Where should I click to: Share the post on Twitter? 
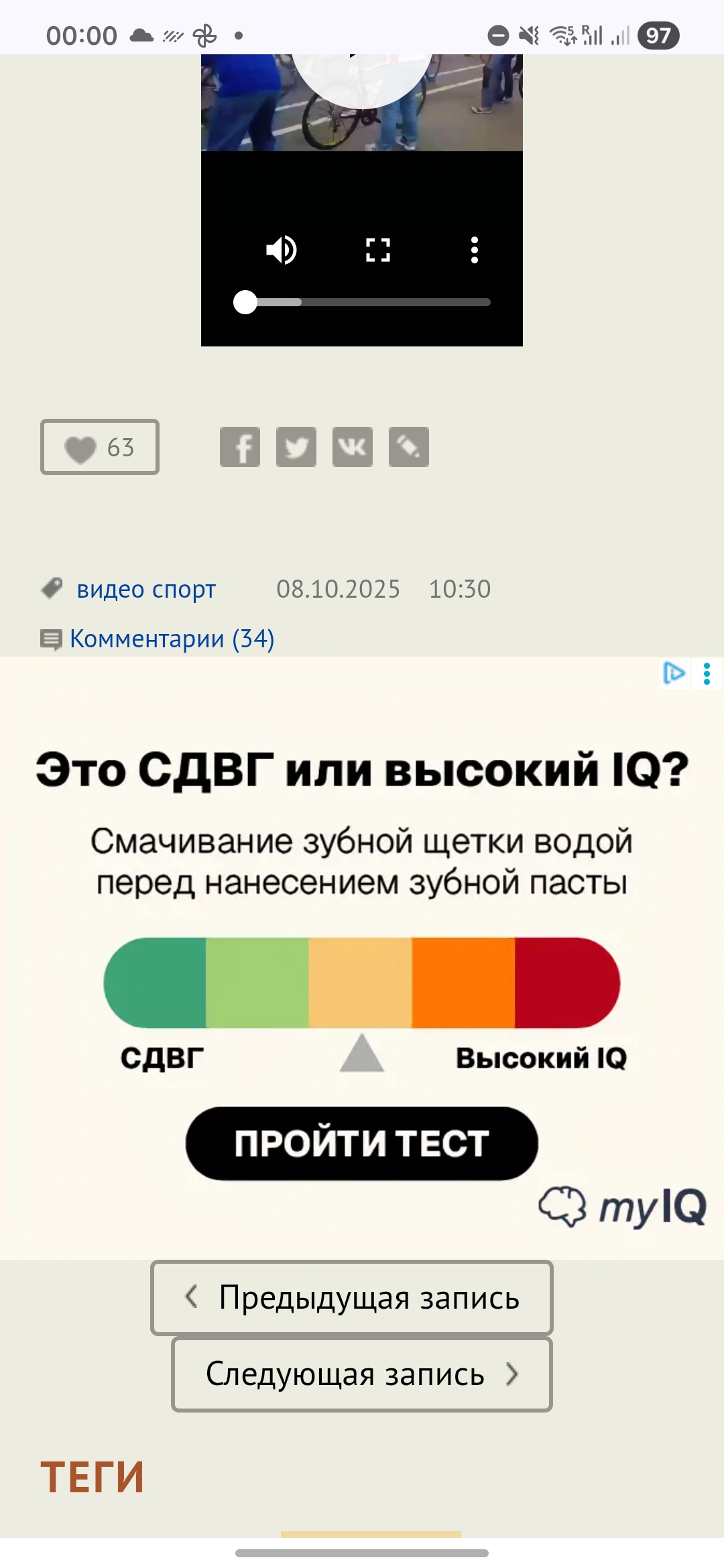point(296,447)
